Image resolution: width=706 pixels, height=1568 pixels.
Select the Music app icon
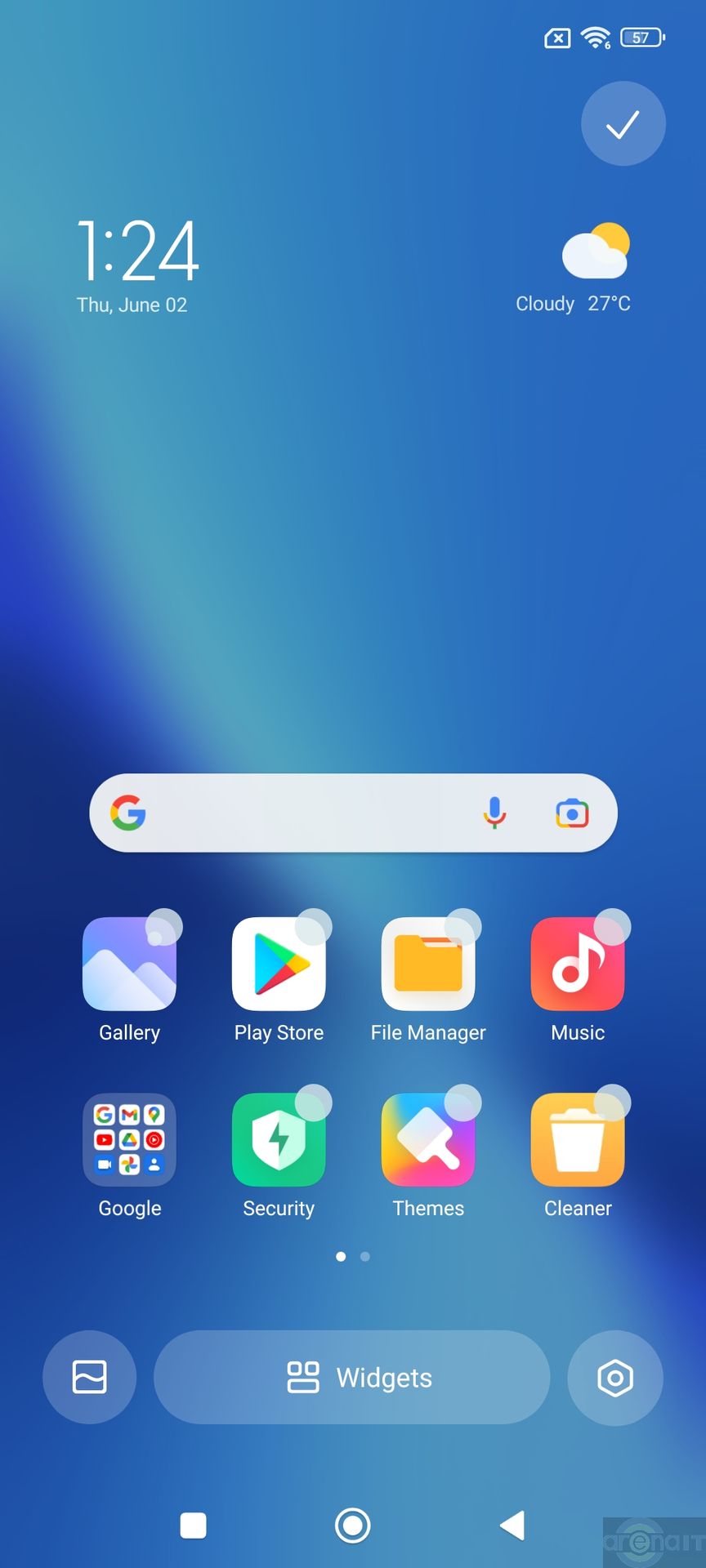[x=578, y=964]
